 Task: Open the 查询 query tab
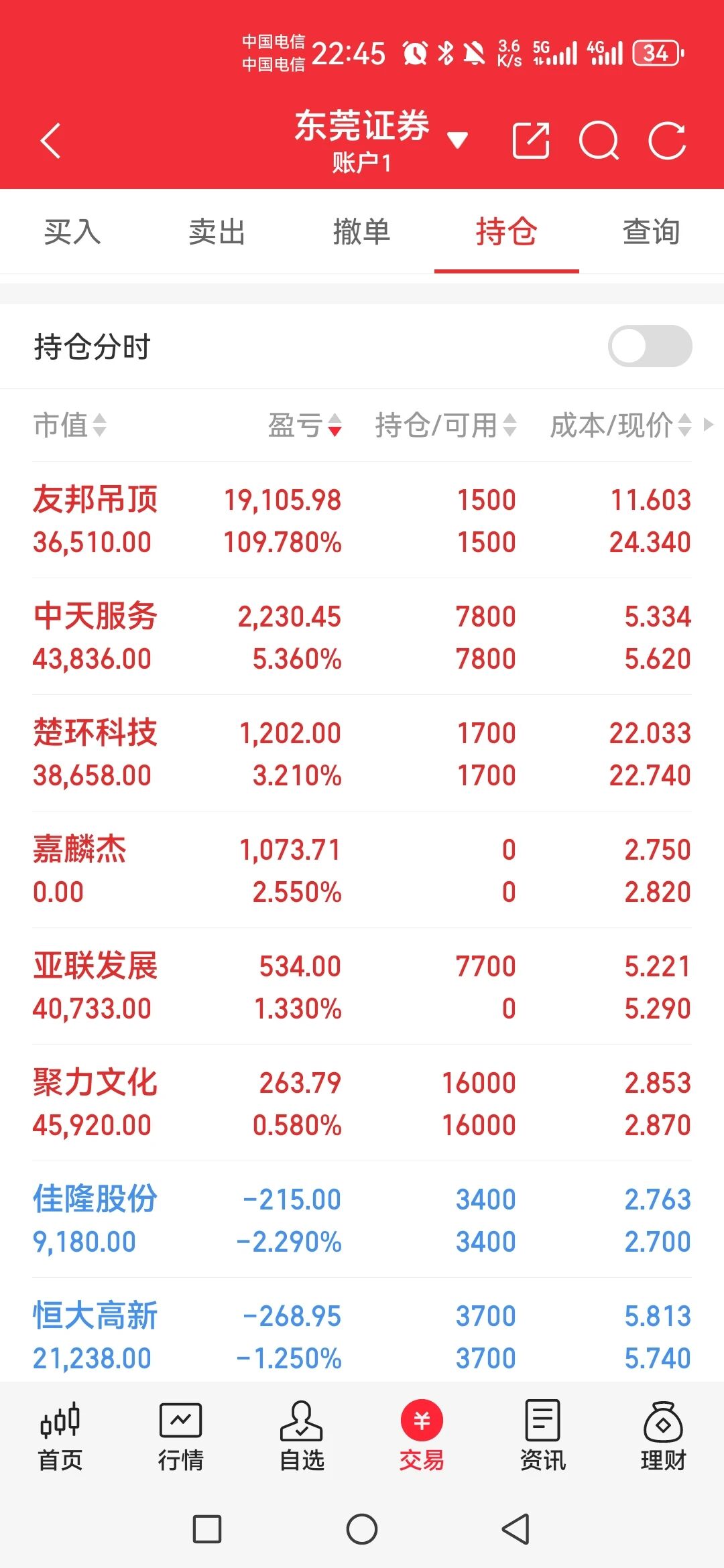coord(651,233)
